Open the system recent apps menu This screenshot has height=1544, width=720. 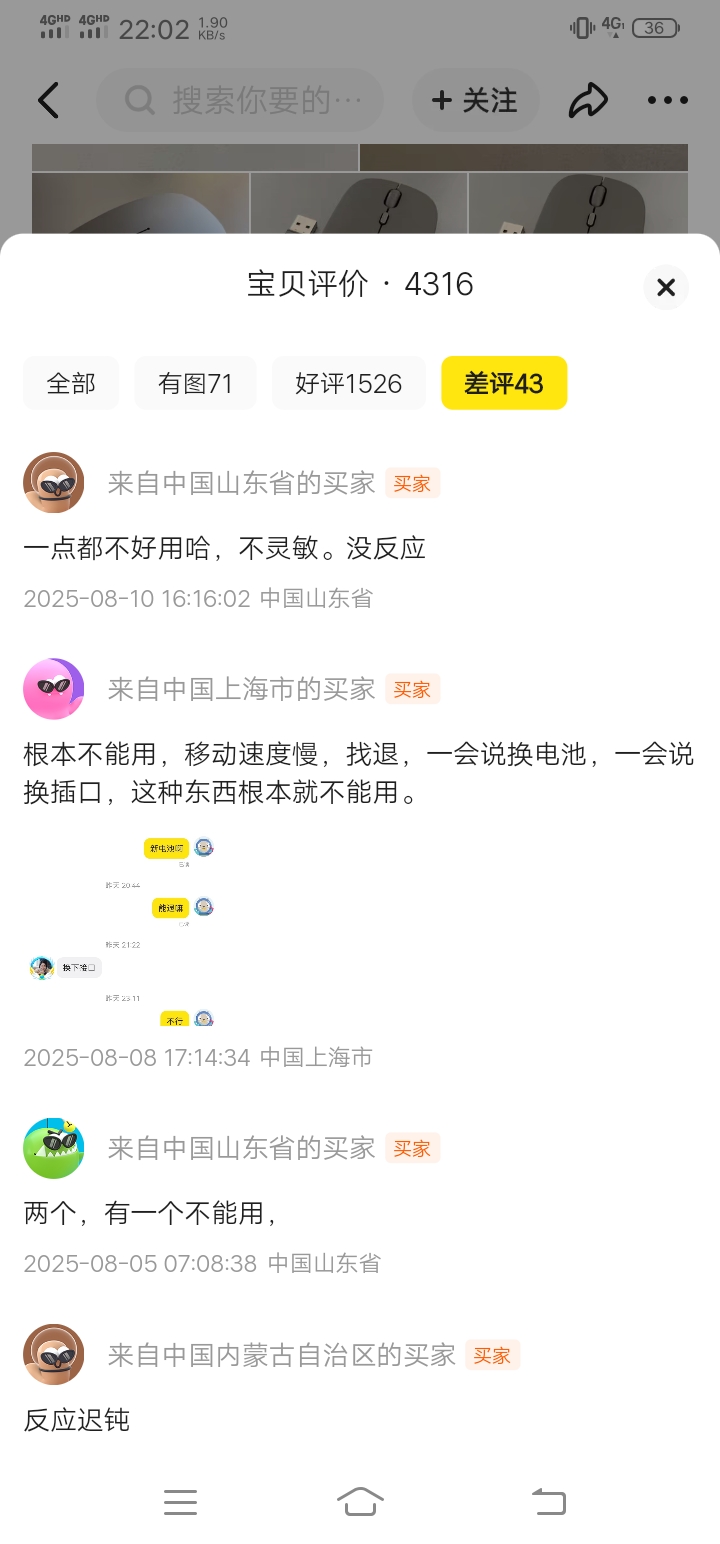pos(180,1501)
